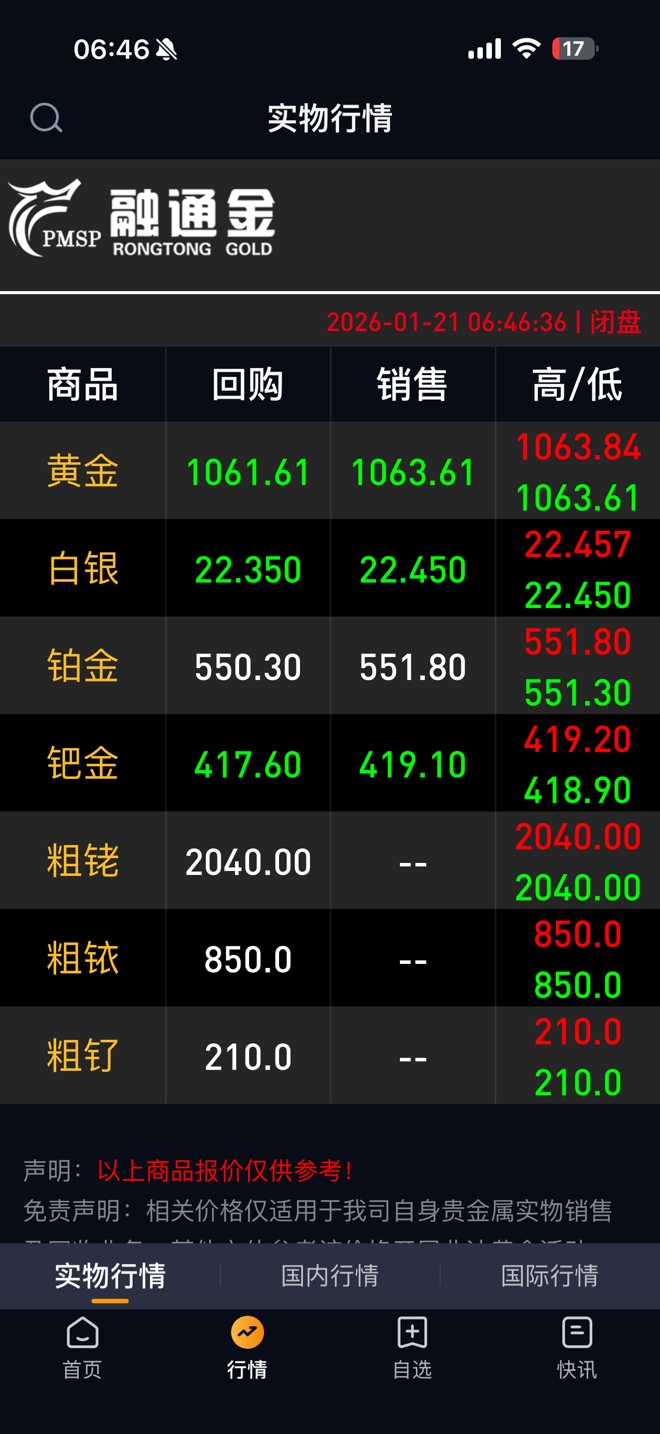
Task: Go to the 首页 home tab
Action: pyautogui.click(x=82, y=1347)
